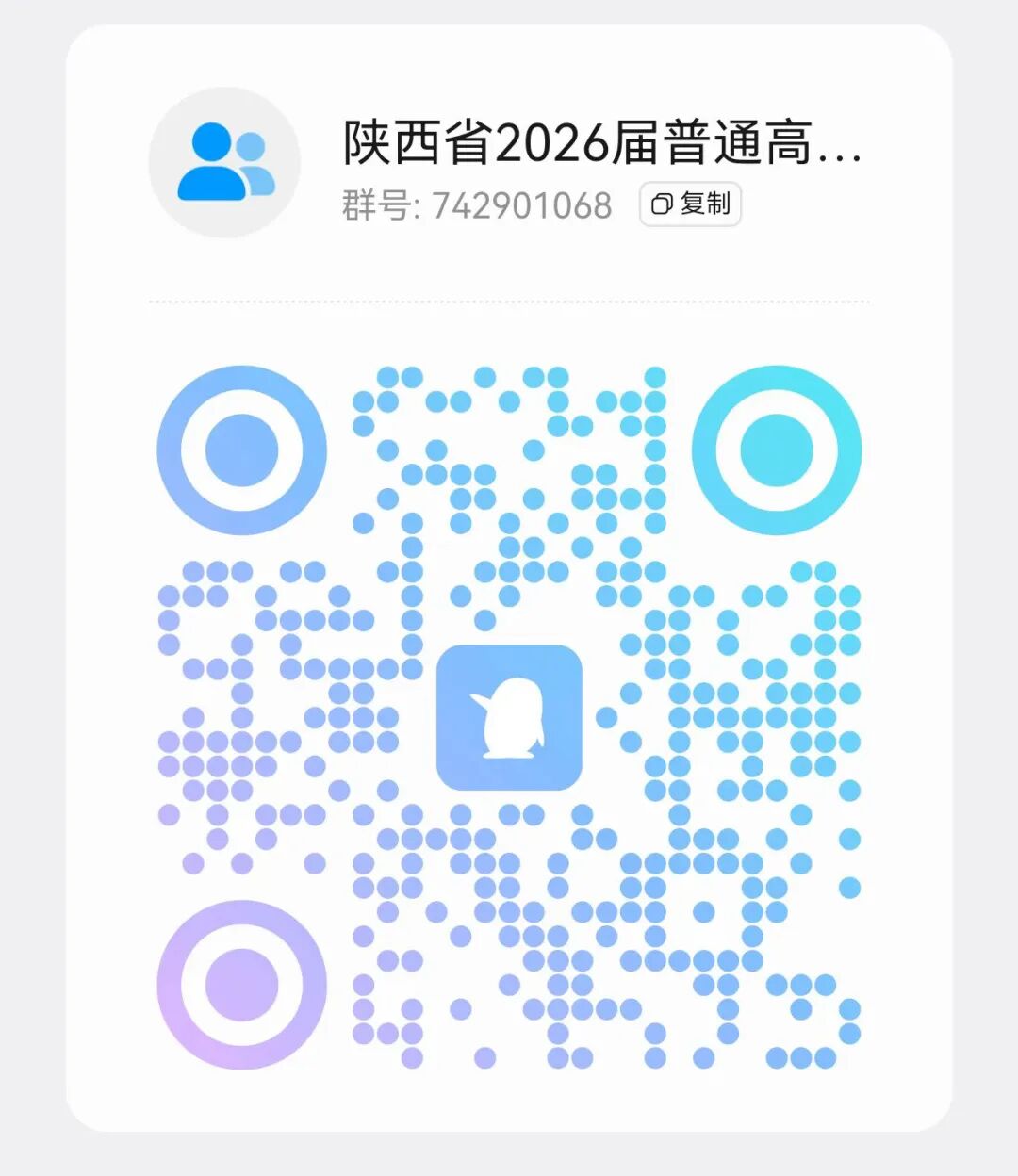This screenshot has width=1018, height=1176.
Task: Click the purple bottom-left QR position marker
Action: (244, 985)
